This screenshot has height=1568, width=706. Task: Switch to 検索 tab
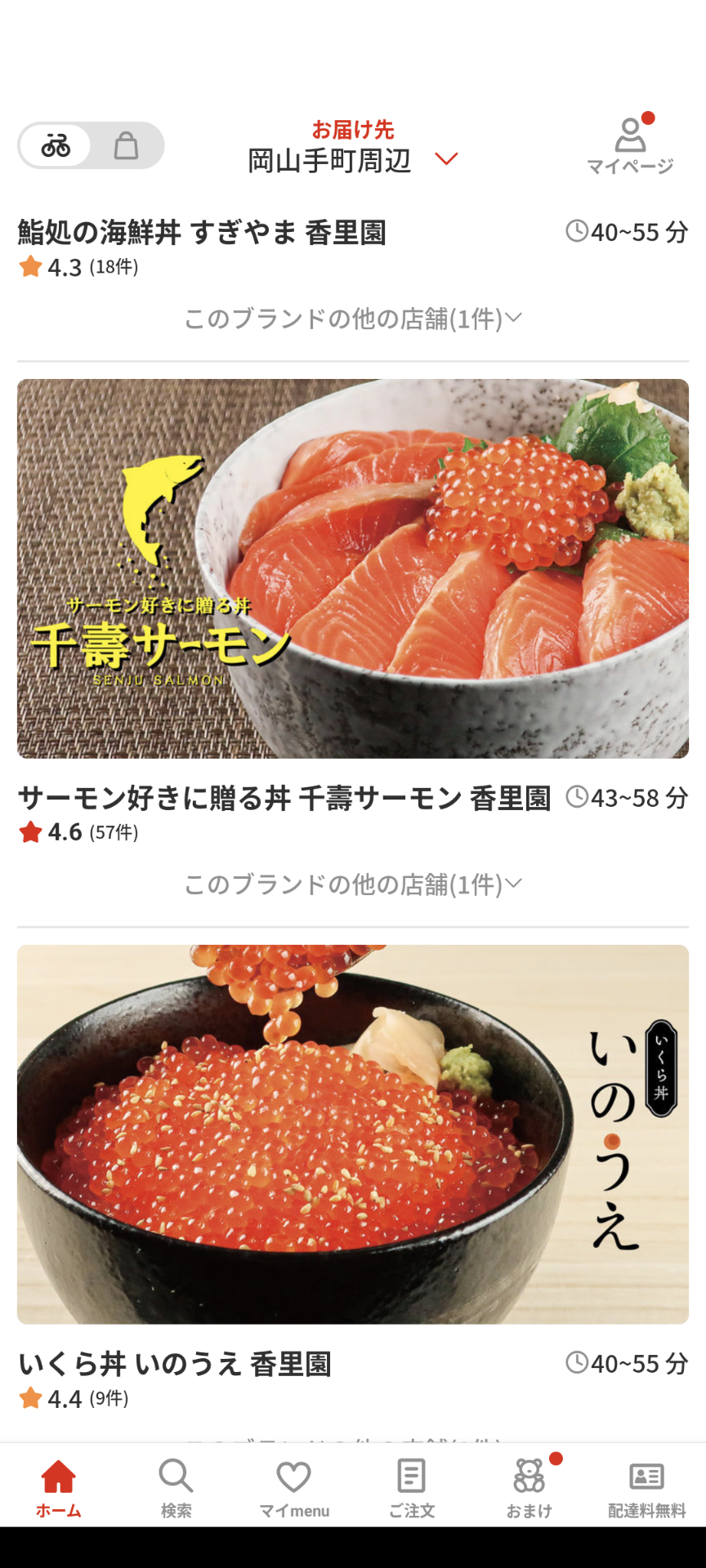(x=176, y=1488)
